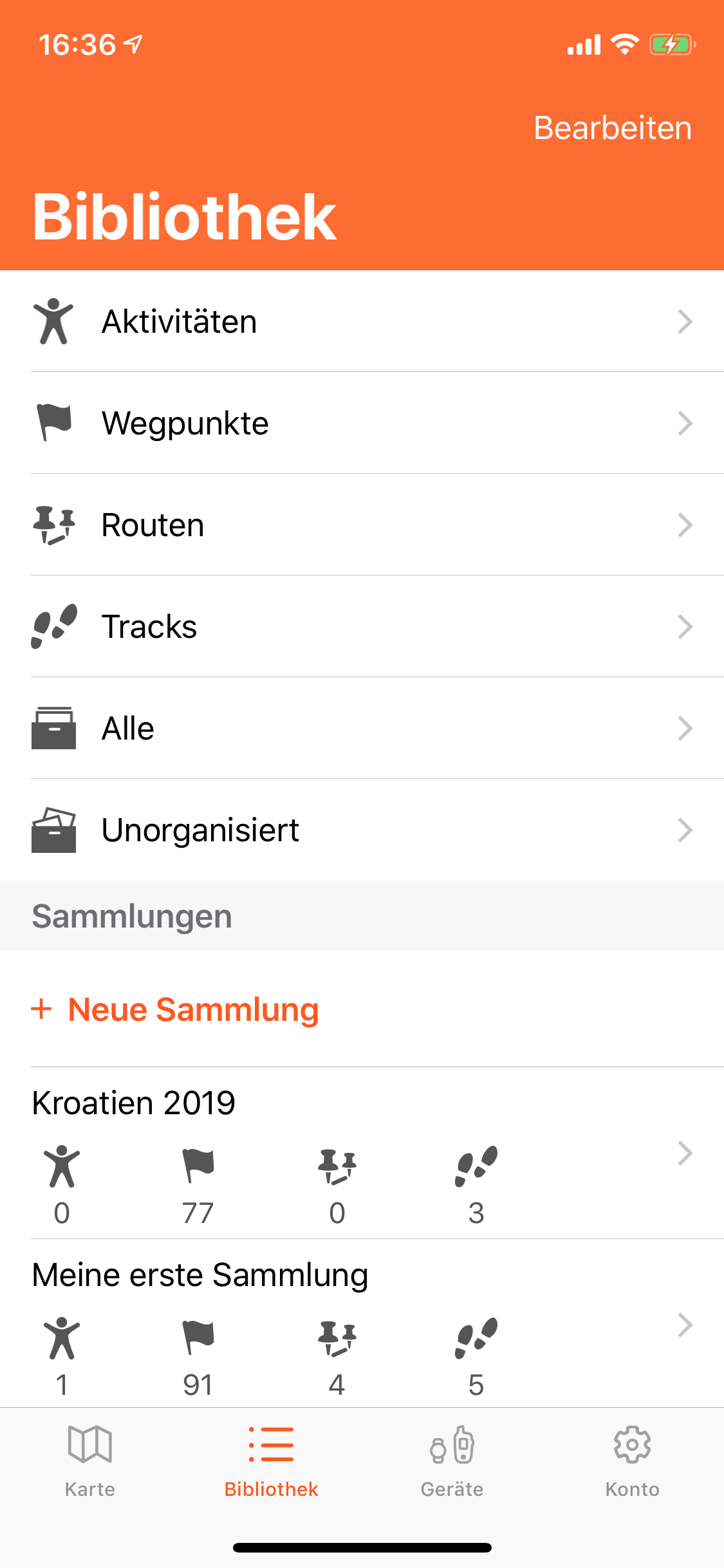Switch to the Karte tab

[x=90, y=1462]
